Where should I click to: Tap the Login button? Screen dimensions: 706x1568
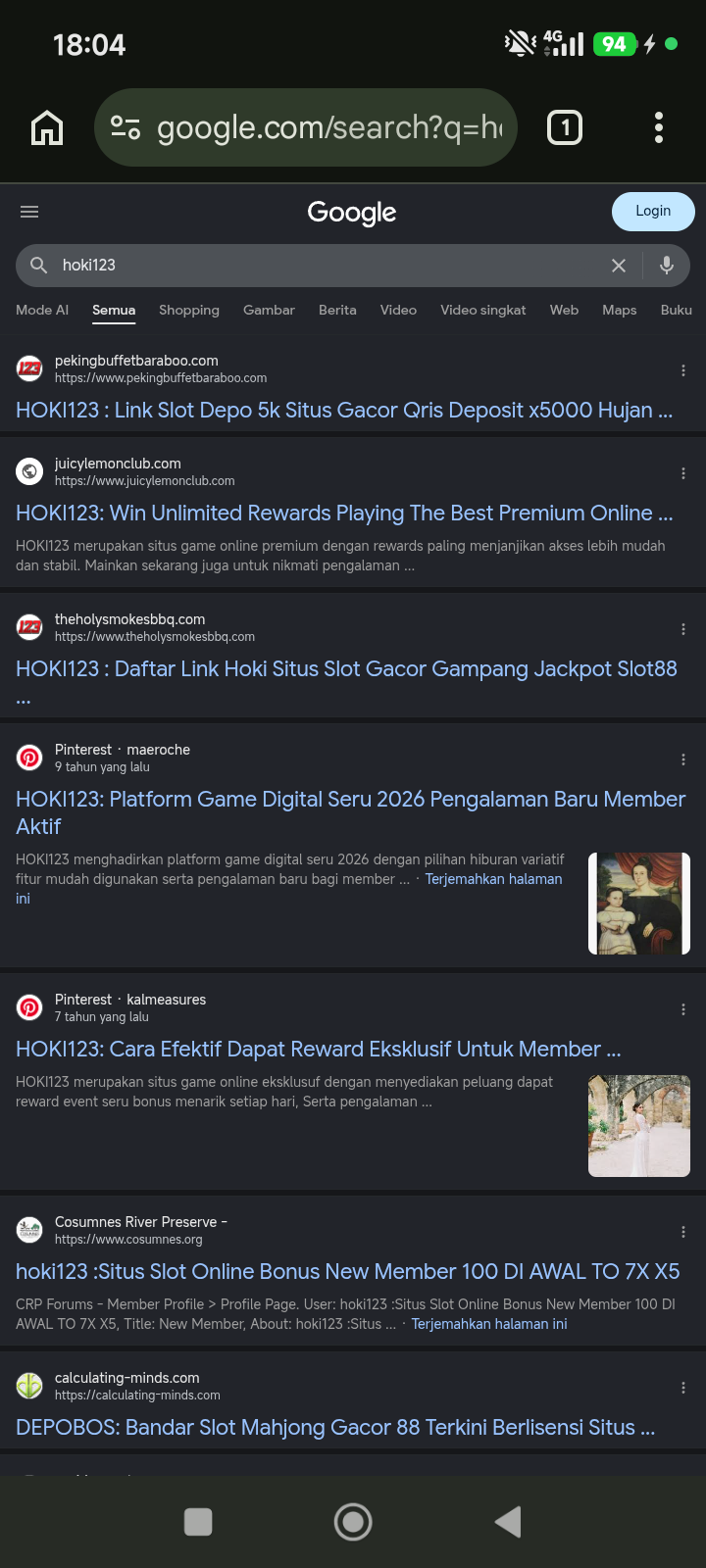(x=653, y=211)
